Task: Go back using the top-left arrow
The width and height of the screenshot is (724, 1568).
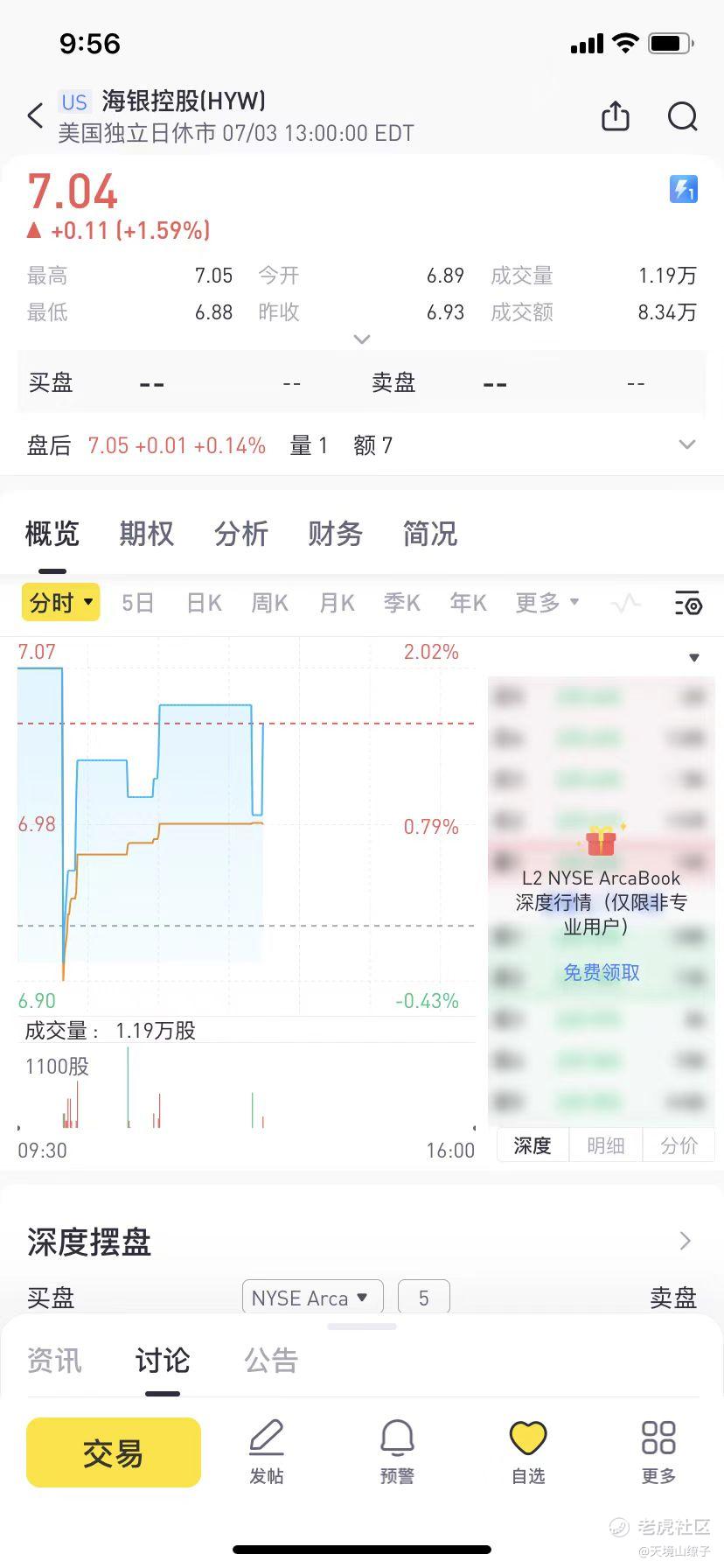Action: 35,115
